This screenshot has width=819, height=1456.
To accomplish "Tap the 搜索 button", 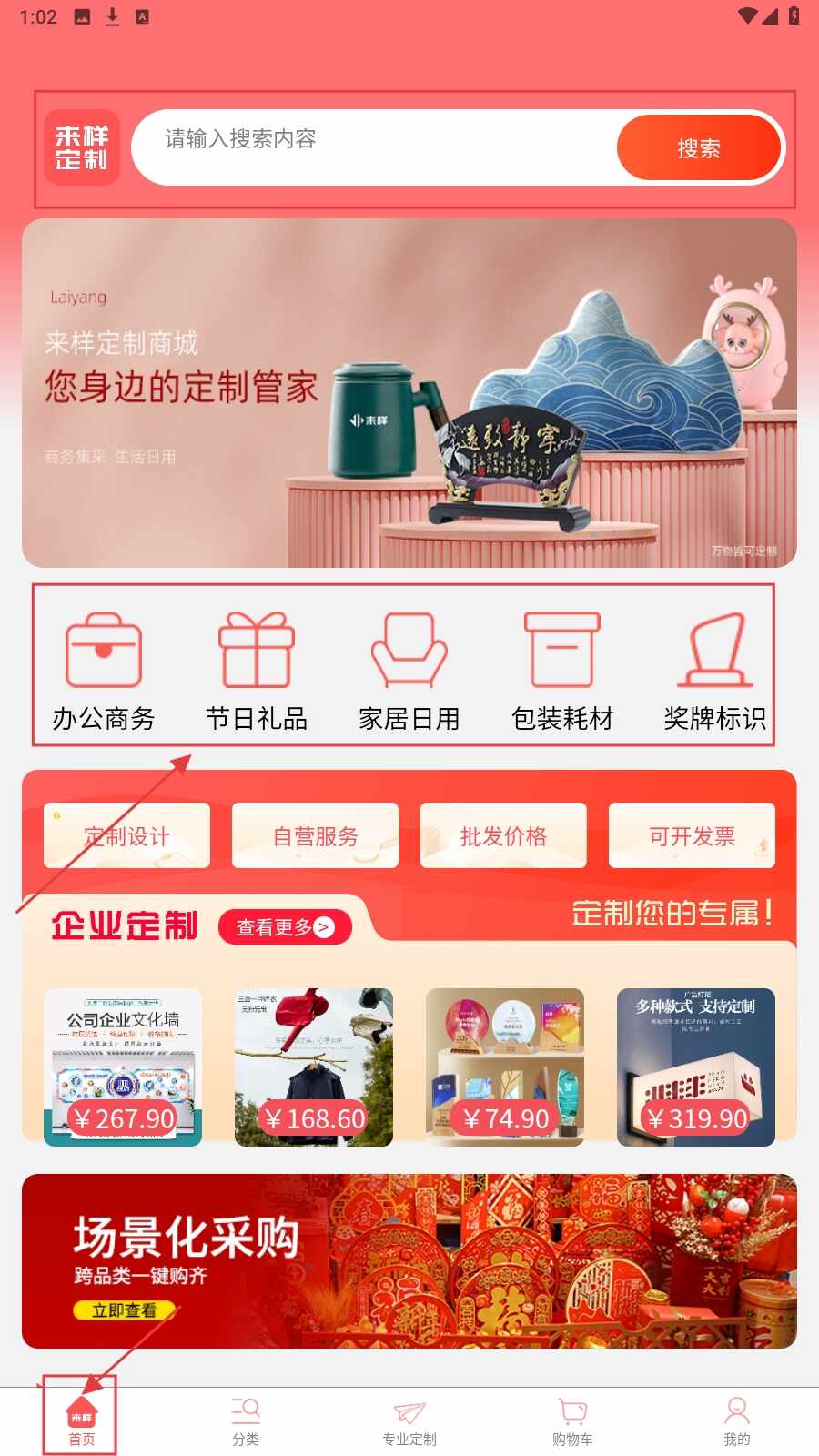I will point(698,147).
